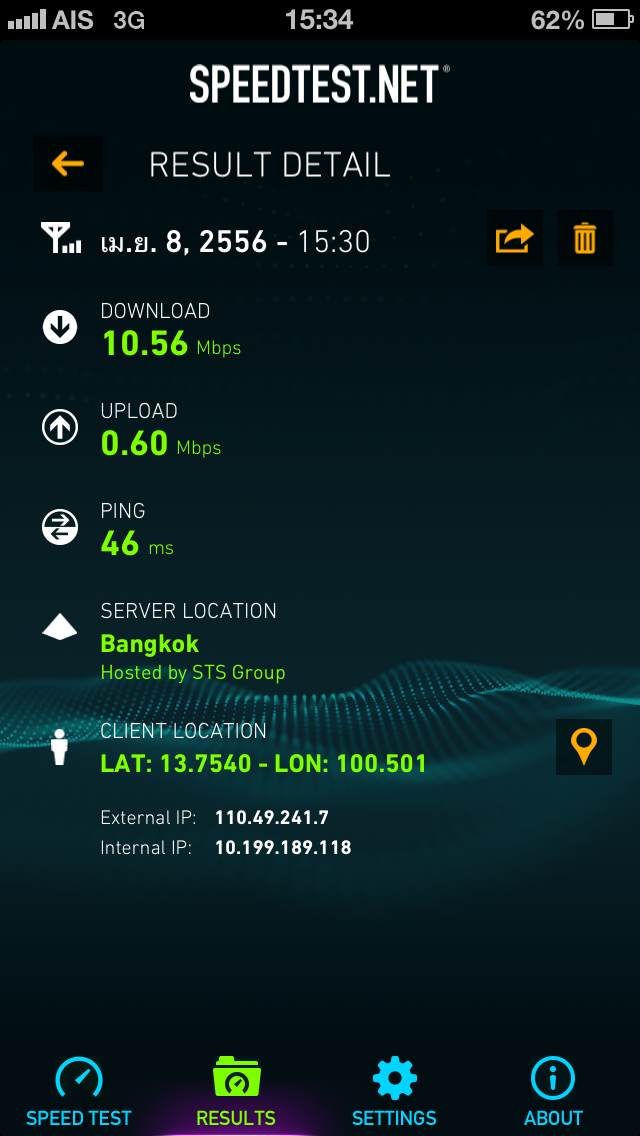Show client location on the map pin

(584, 747)
